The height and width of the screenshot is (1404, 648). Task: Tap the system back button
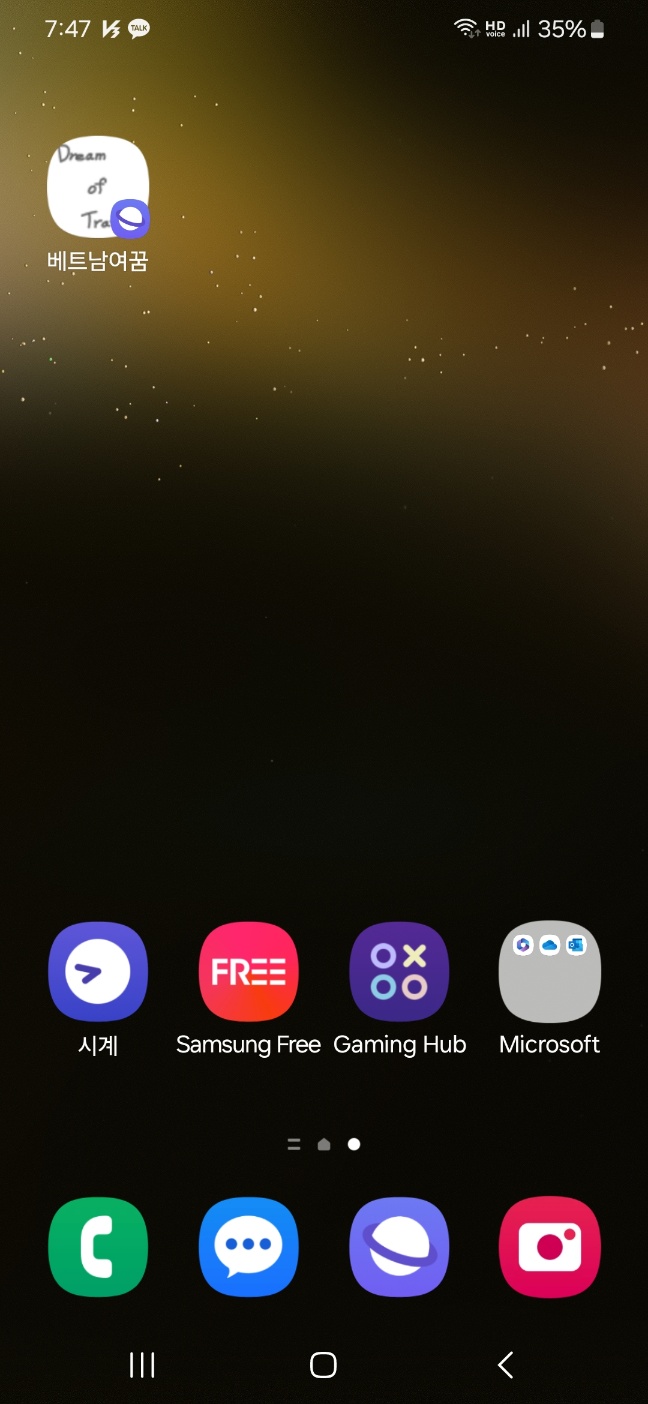coord(505,1365)
